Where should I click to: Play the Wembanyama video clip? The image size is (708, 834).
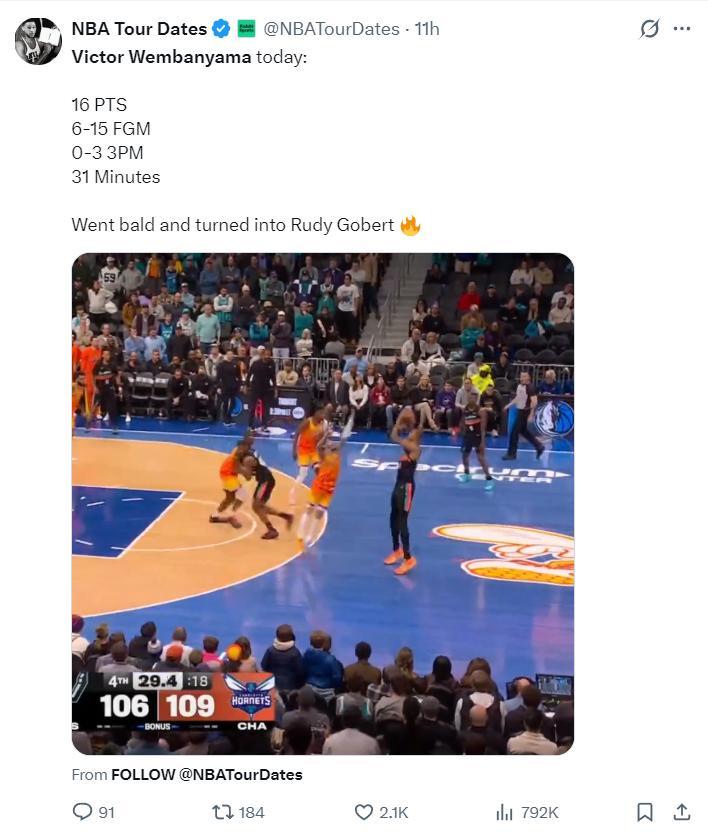pos(322,503)
